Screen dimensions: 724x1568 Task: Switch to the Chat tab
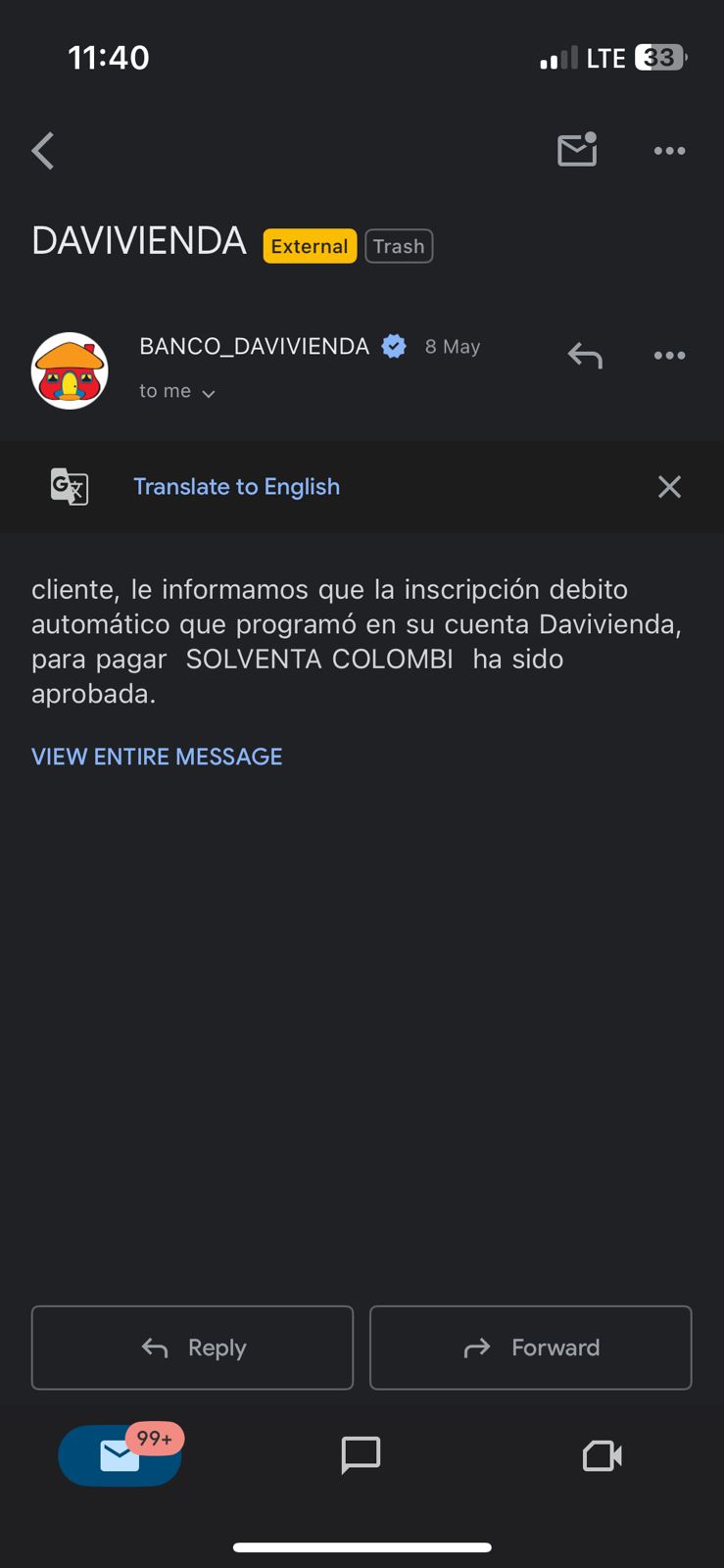[361, 1455]
